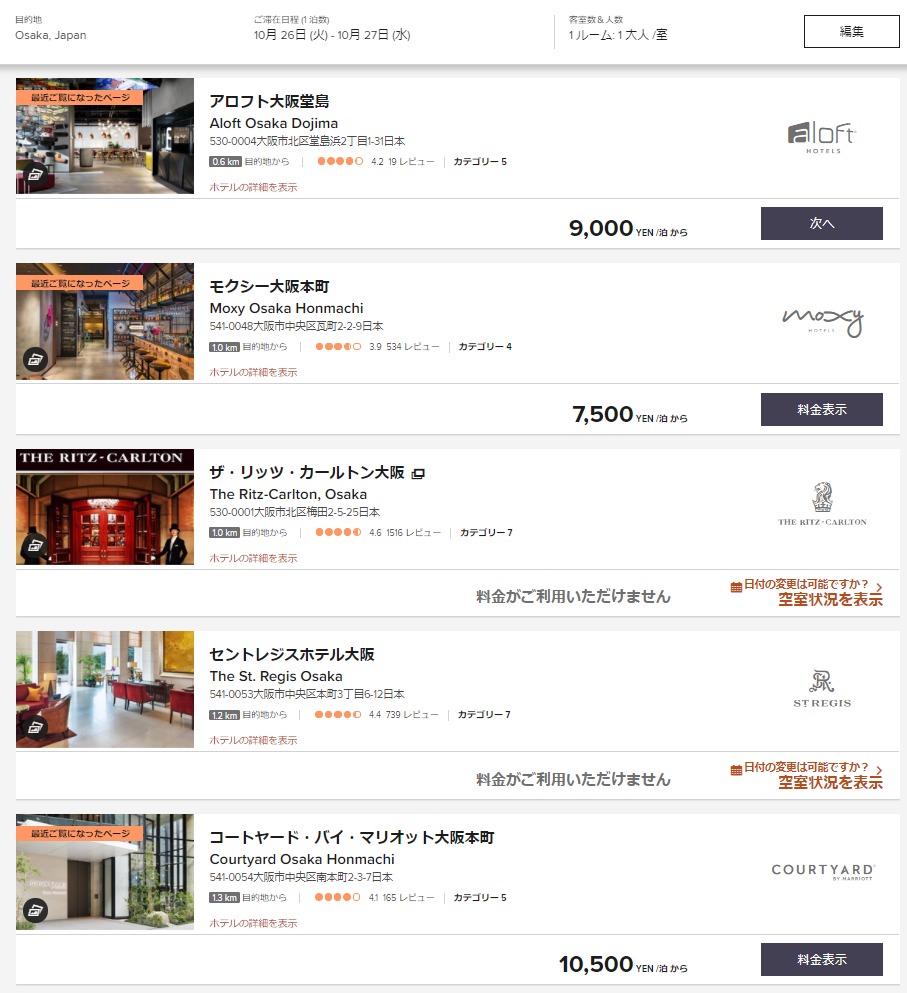Tap 次へ for Aloft Osaka Dojima
The image size is (907, 993).
[821, 223]
